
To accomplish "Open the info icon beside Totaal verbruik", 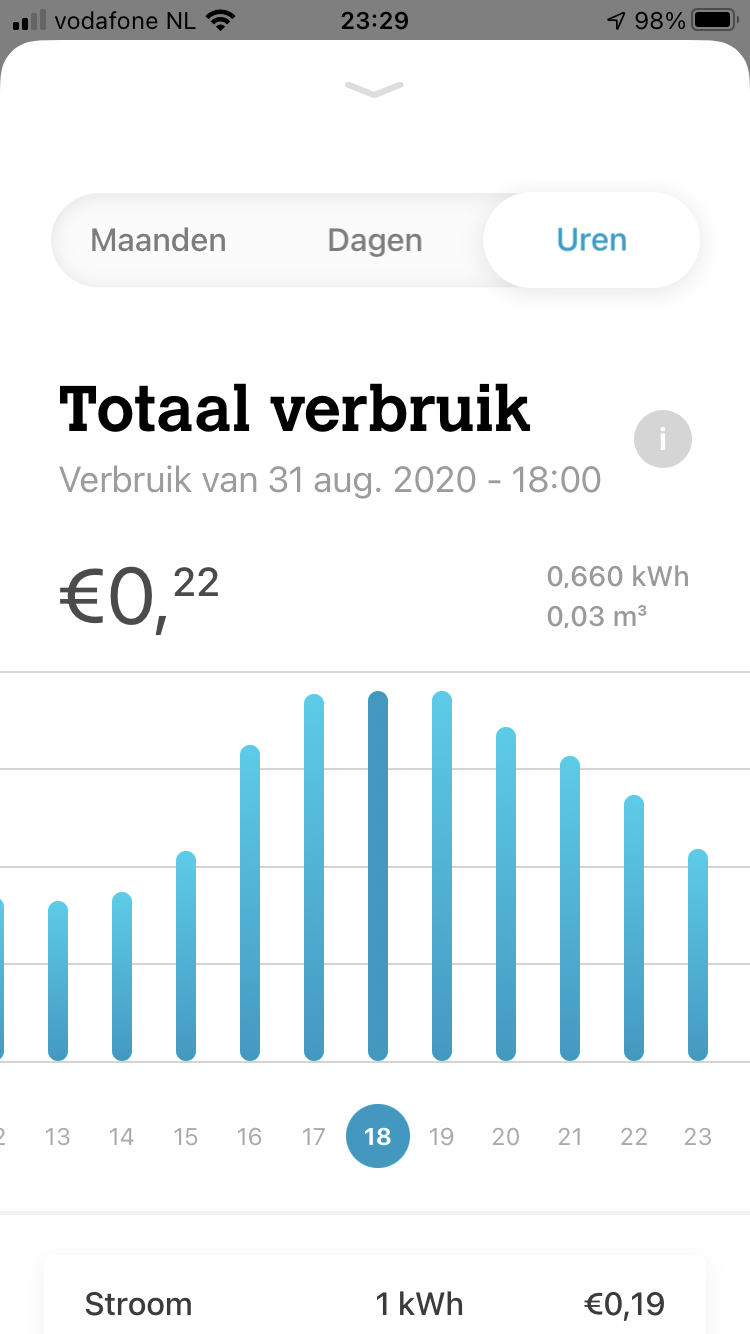I will 663,439.
